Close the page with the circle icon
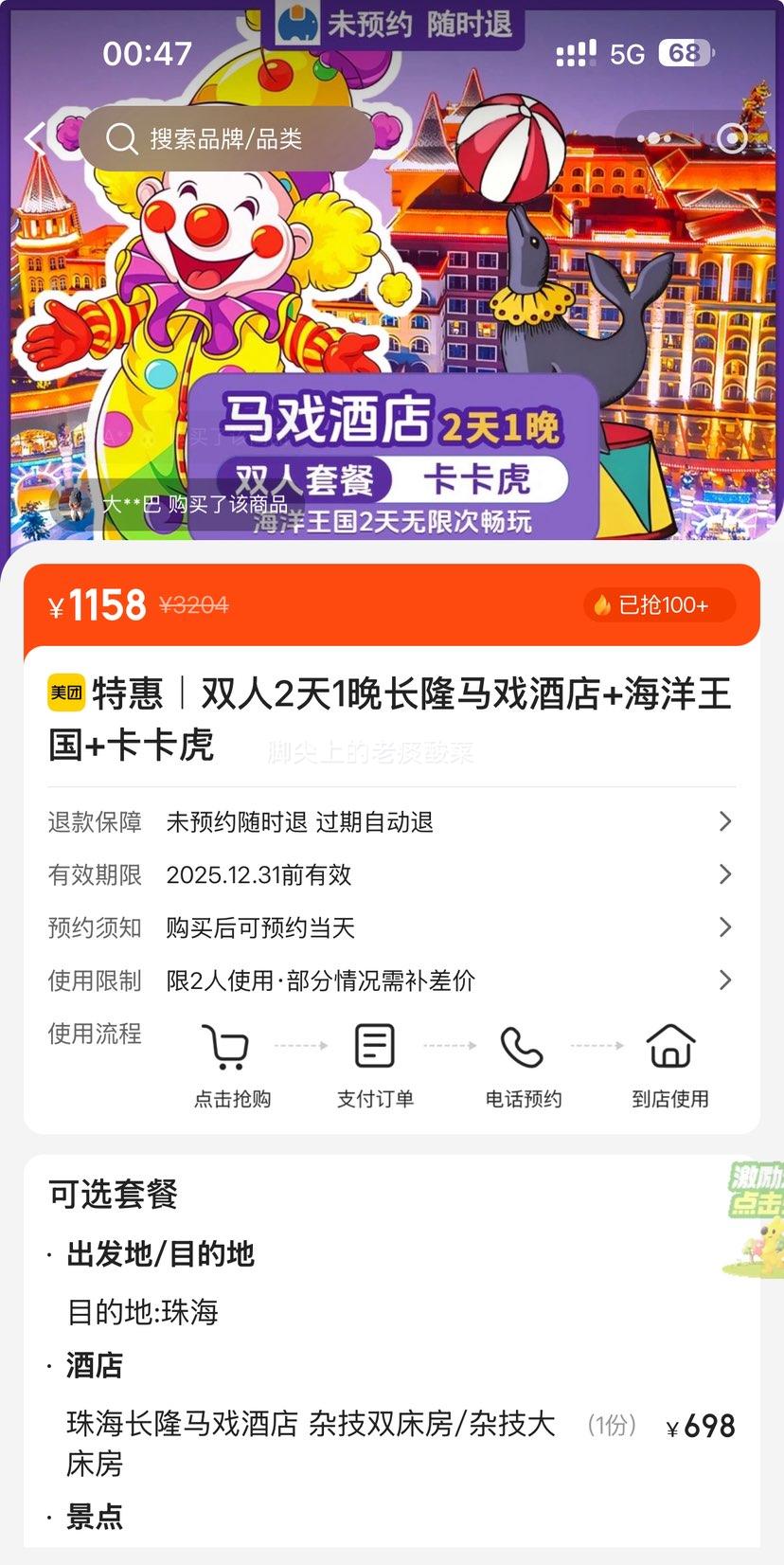Screen dimensions: 784x1565 coord(731,139)
